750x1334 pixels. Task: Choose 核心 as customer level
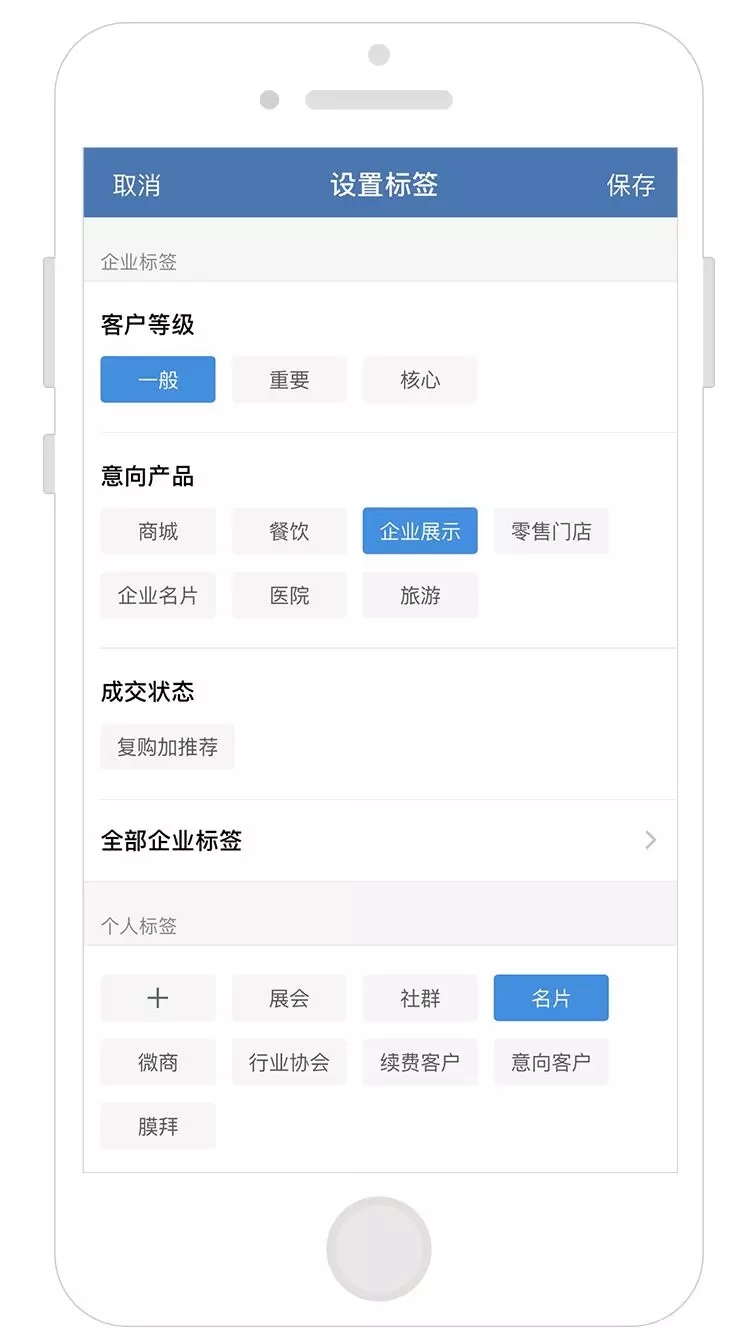click(420, 380)
